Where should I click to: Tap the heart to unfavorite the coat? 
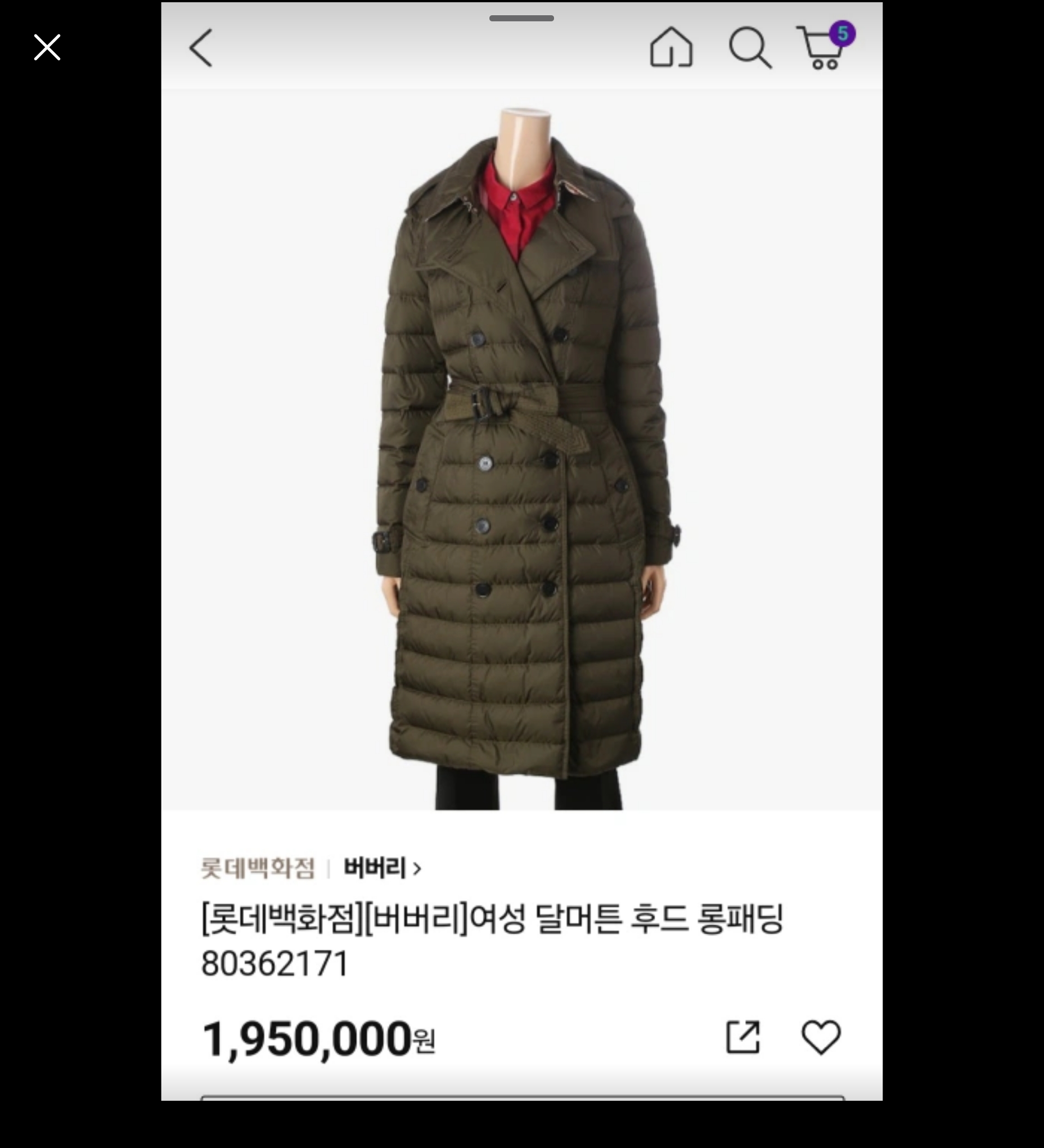click(822, 1037)
